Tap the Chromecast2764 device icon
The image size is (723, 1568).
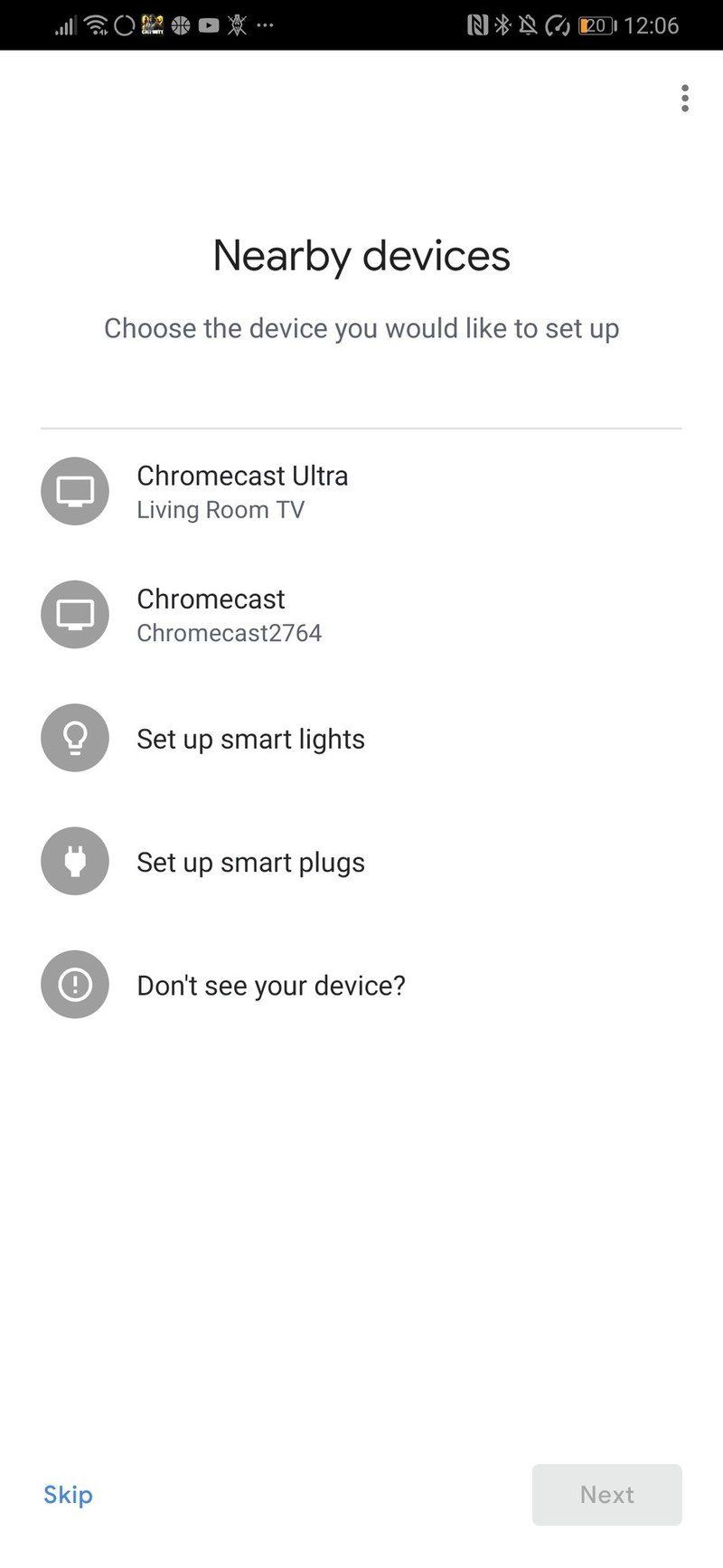(x=74, y=614)
